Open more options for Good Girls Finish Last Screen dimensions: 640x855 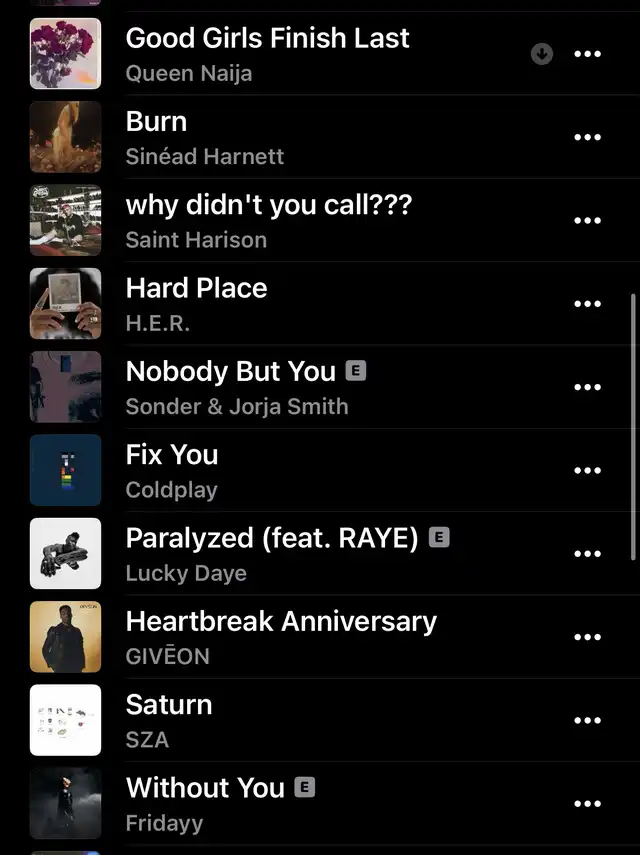587,54
